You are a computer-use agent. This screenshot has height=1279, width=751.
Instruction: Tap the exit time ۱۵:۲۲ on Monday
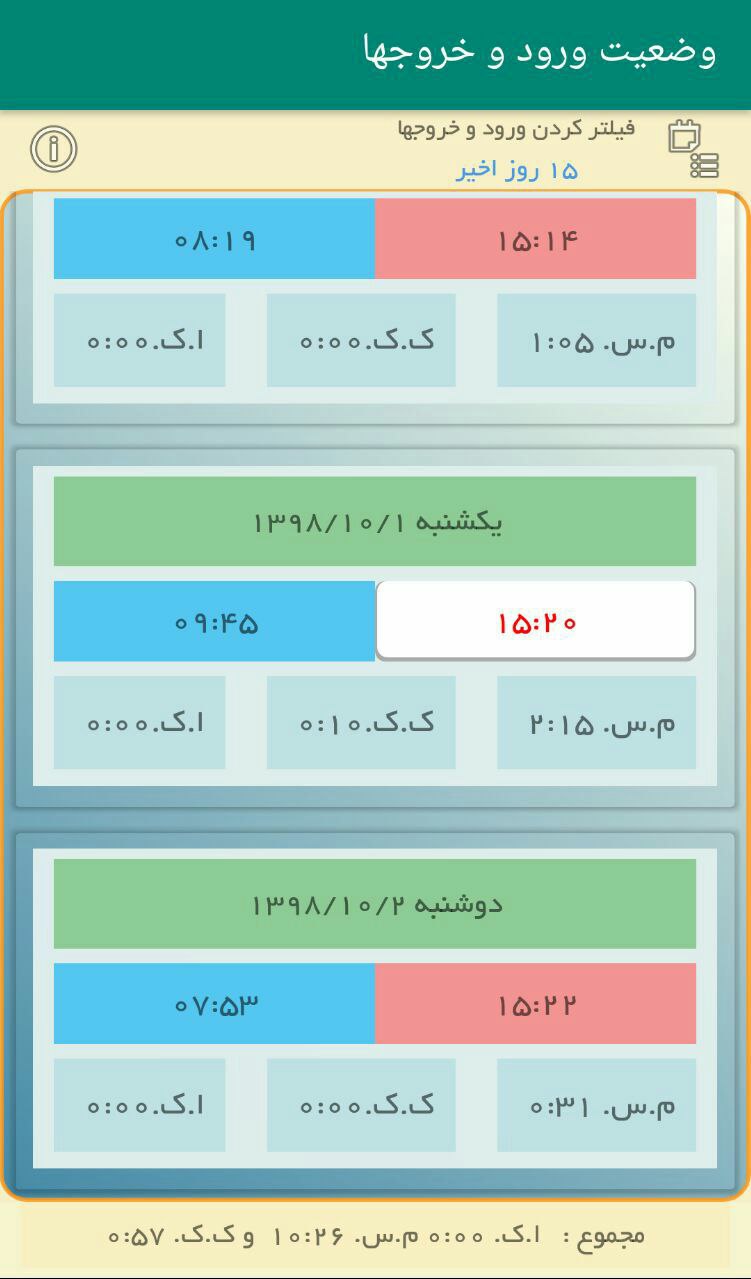point(535,1004)
